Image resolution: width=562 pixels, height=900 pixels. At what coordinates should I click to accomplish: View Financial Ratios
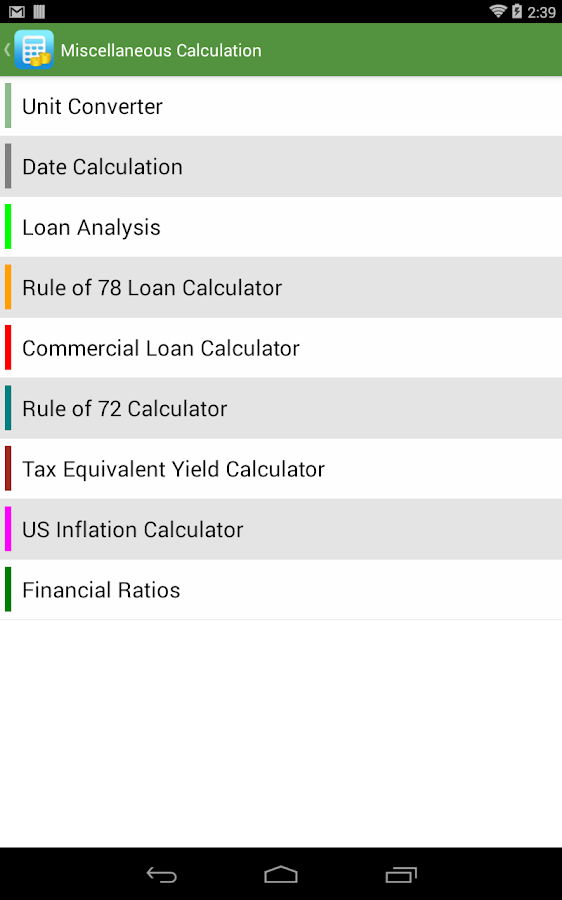point(281,590)
